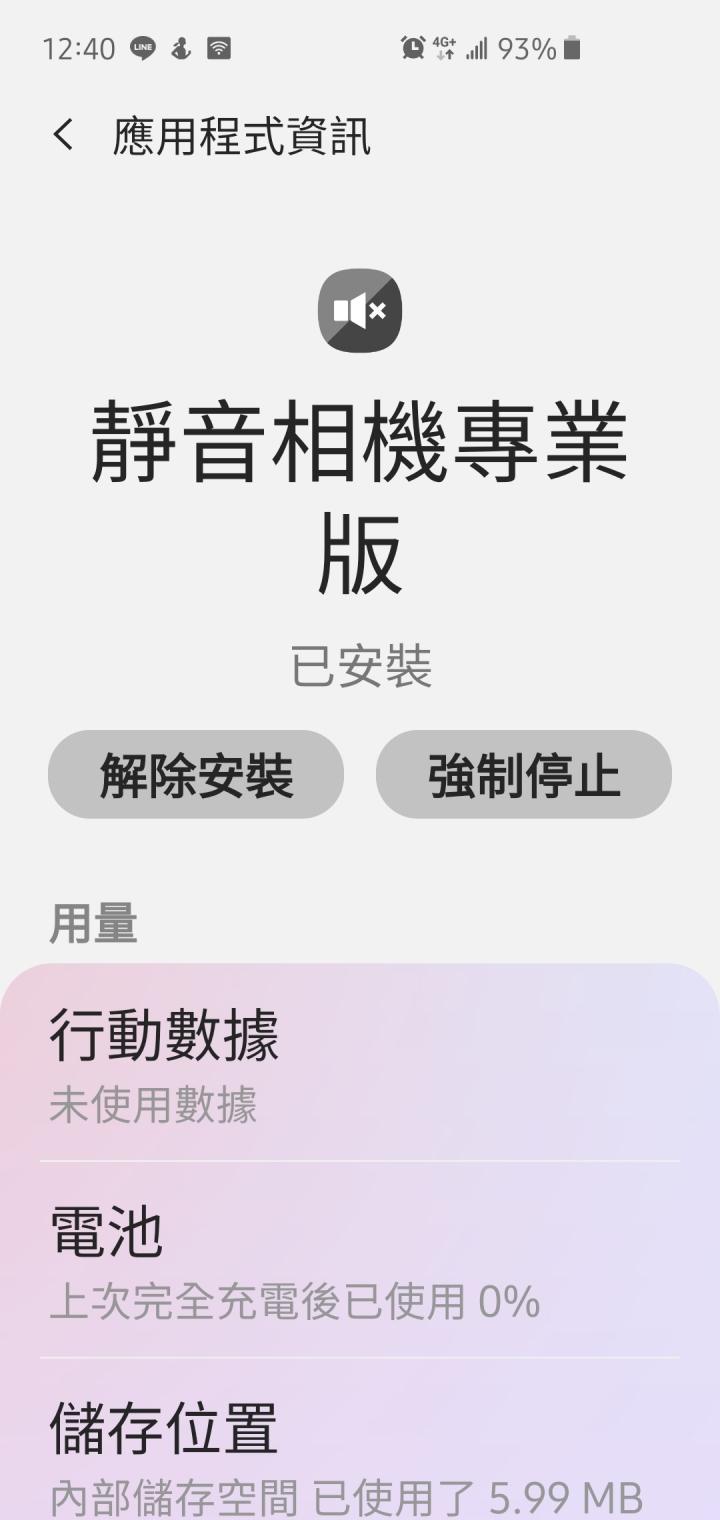Go back from 應用程式資訊
720x1520 pixels.
click(x=63, y=135)
